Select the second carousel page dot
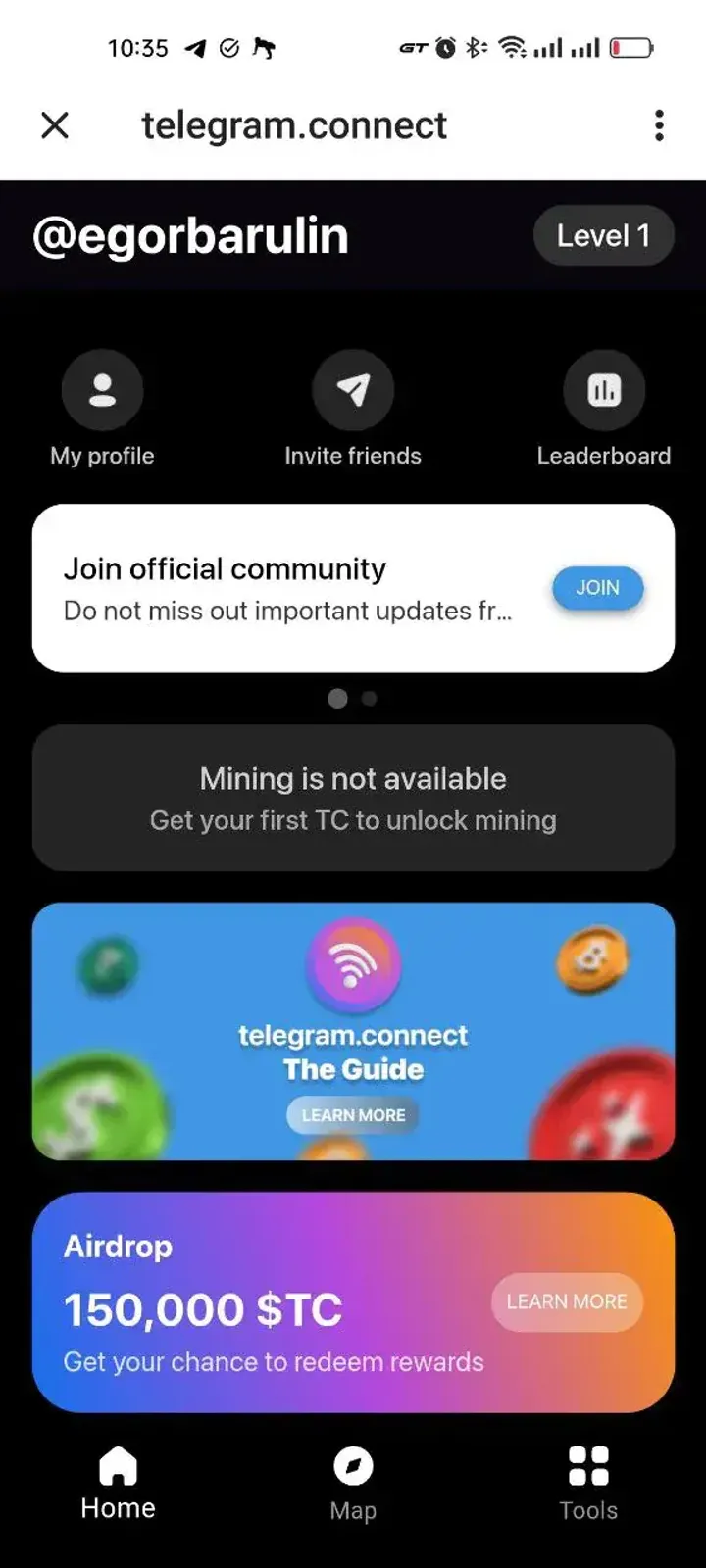The height and width of the screenshot is (1568, 706). coord(369,699)
